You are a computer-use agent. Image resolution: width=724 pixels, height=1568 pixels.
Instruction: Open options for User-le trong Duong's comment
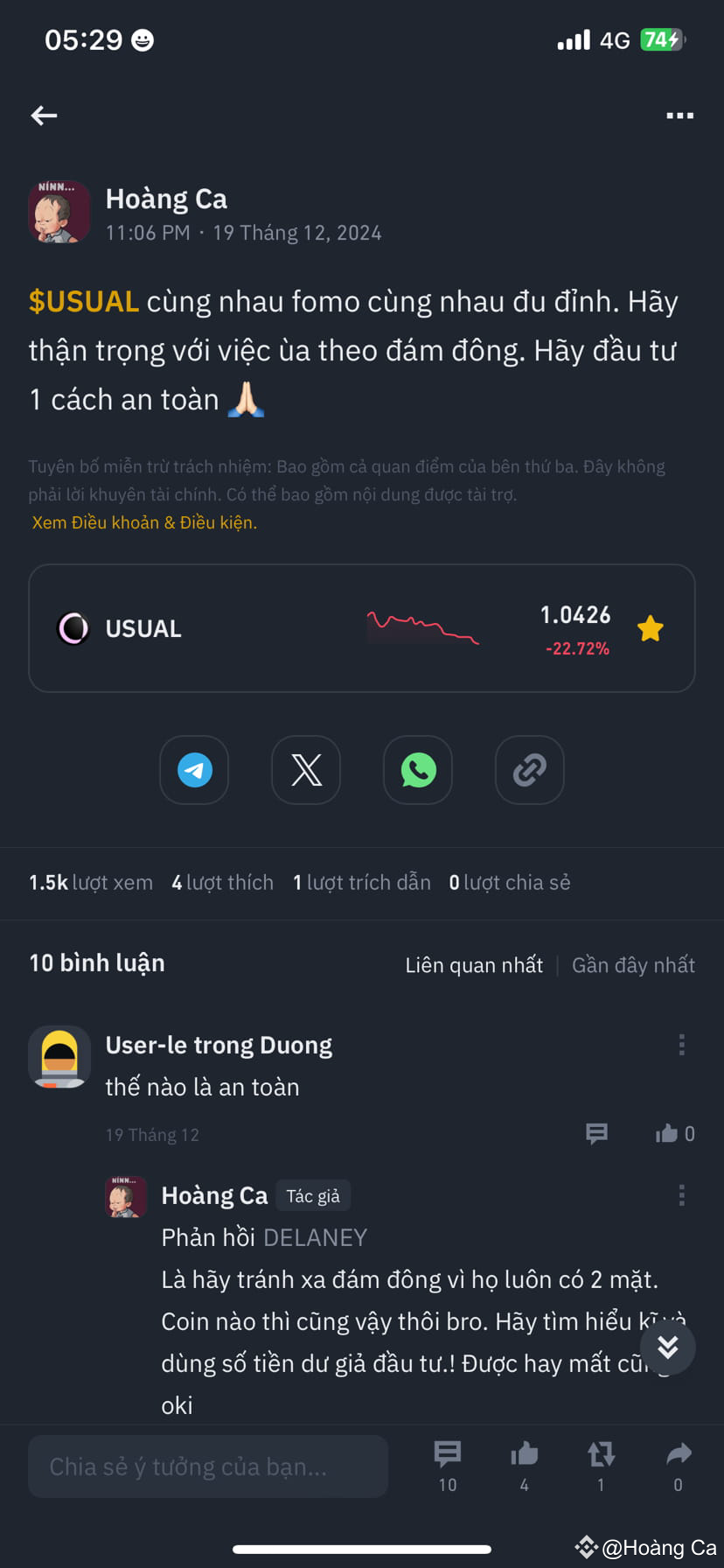tap(681, 1044)
